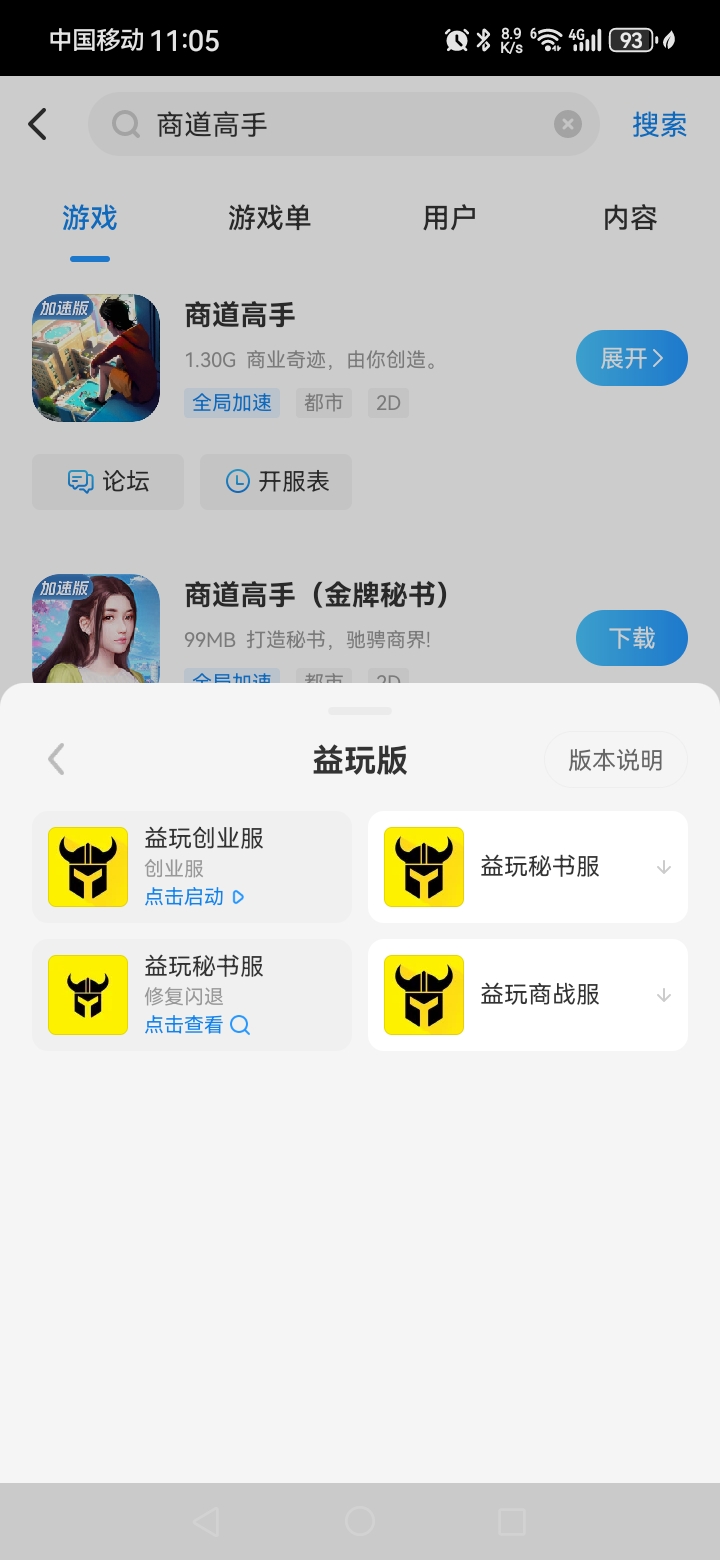720x1560 pixels.
Task: Switch to the 游戏单 tab
Action: (x=269, y=218)
